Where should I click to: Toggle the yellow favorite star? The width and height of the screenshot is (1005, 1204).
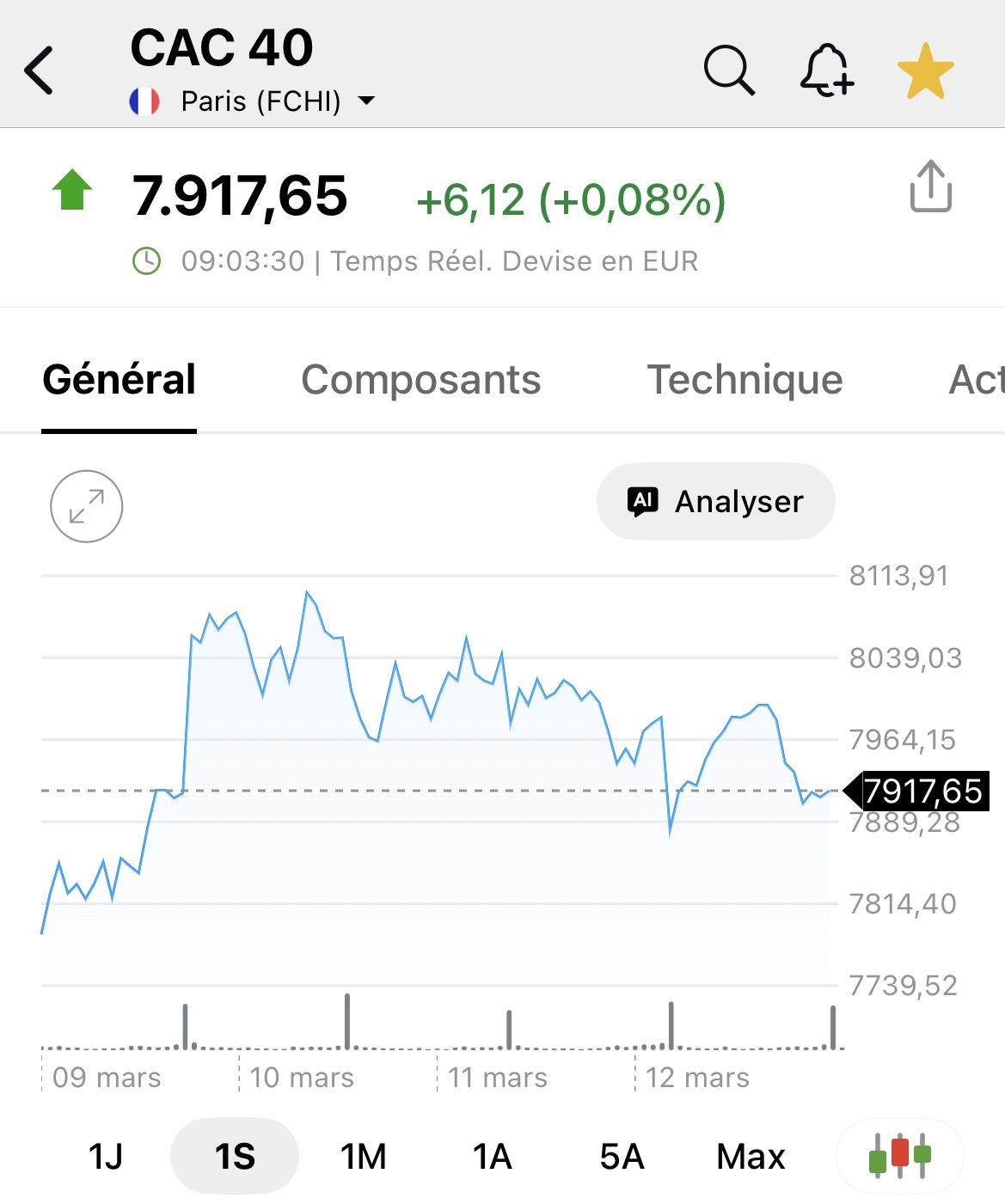coord(925,70)
